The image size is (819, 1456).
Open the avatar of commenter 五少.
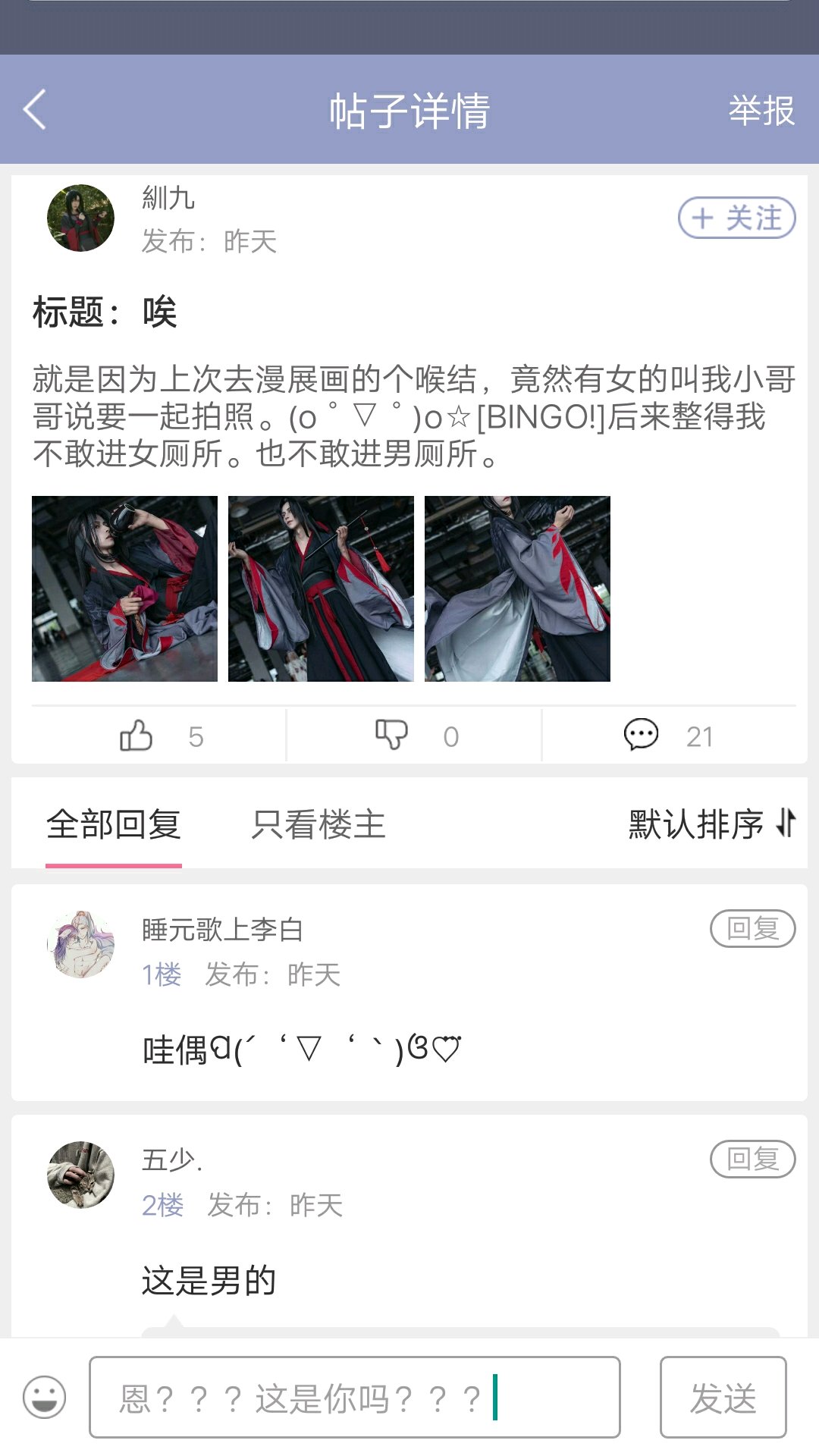pyautogui.click(x=80, y=1175)
